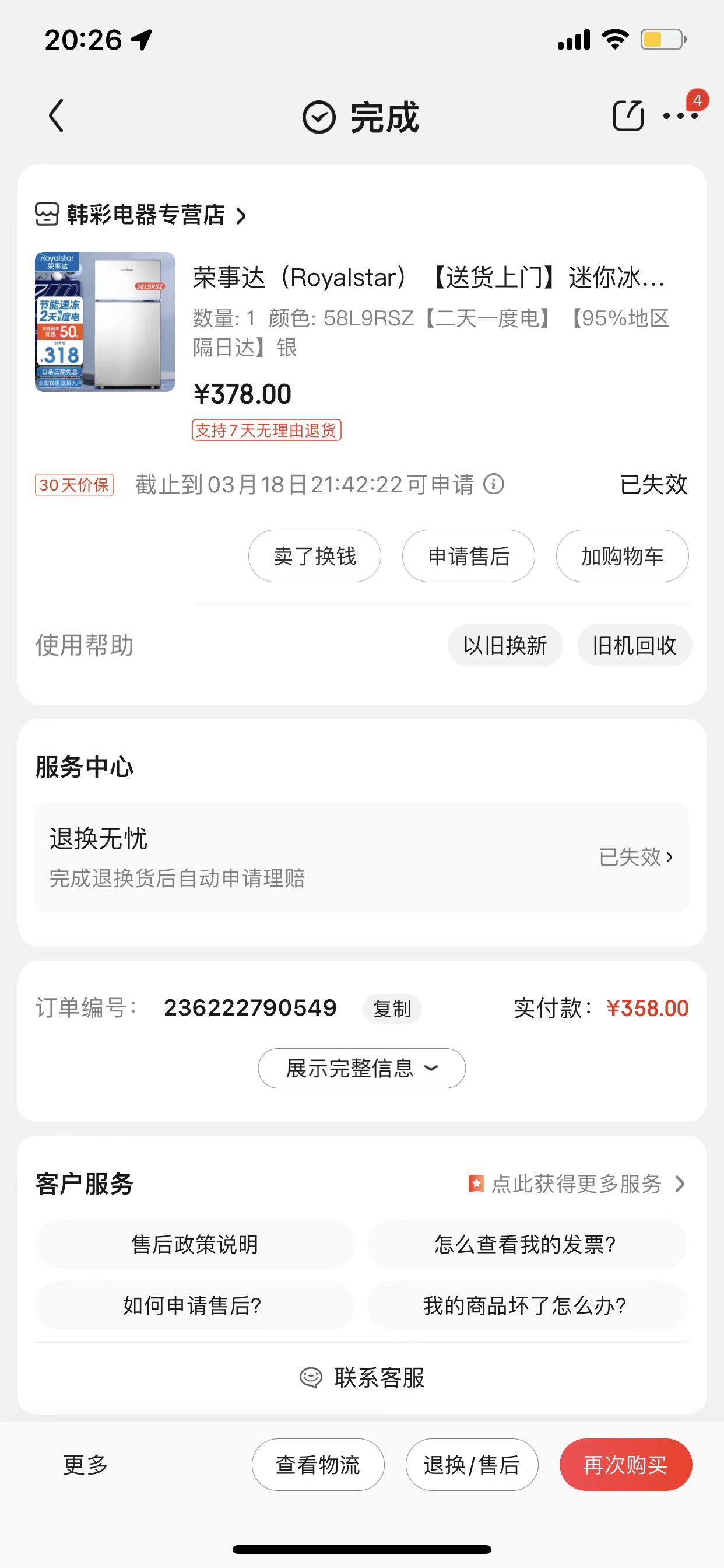Image resolution: width=724 pixels, height=1568 pixels.
Task: Tap 查看物流 to track shipment
Action: point(318,1465)
